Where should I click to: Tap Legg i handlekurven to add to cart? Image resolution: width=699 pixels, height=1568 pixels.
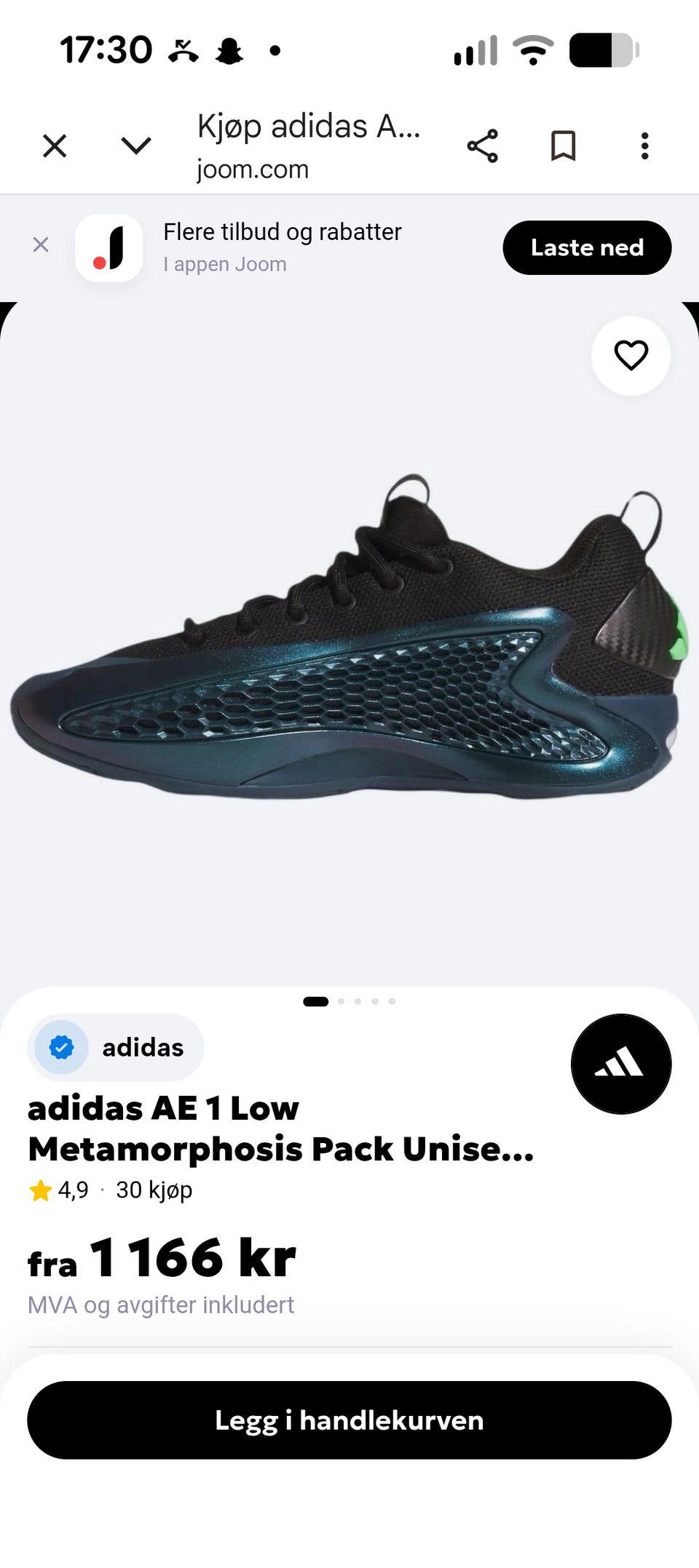[349, 1420]
